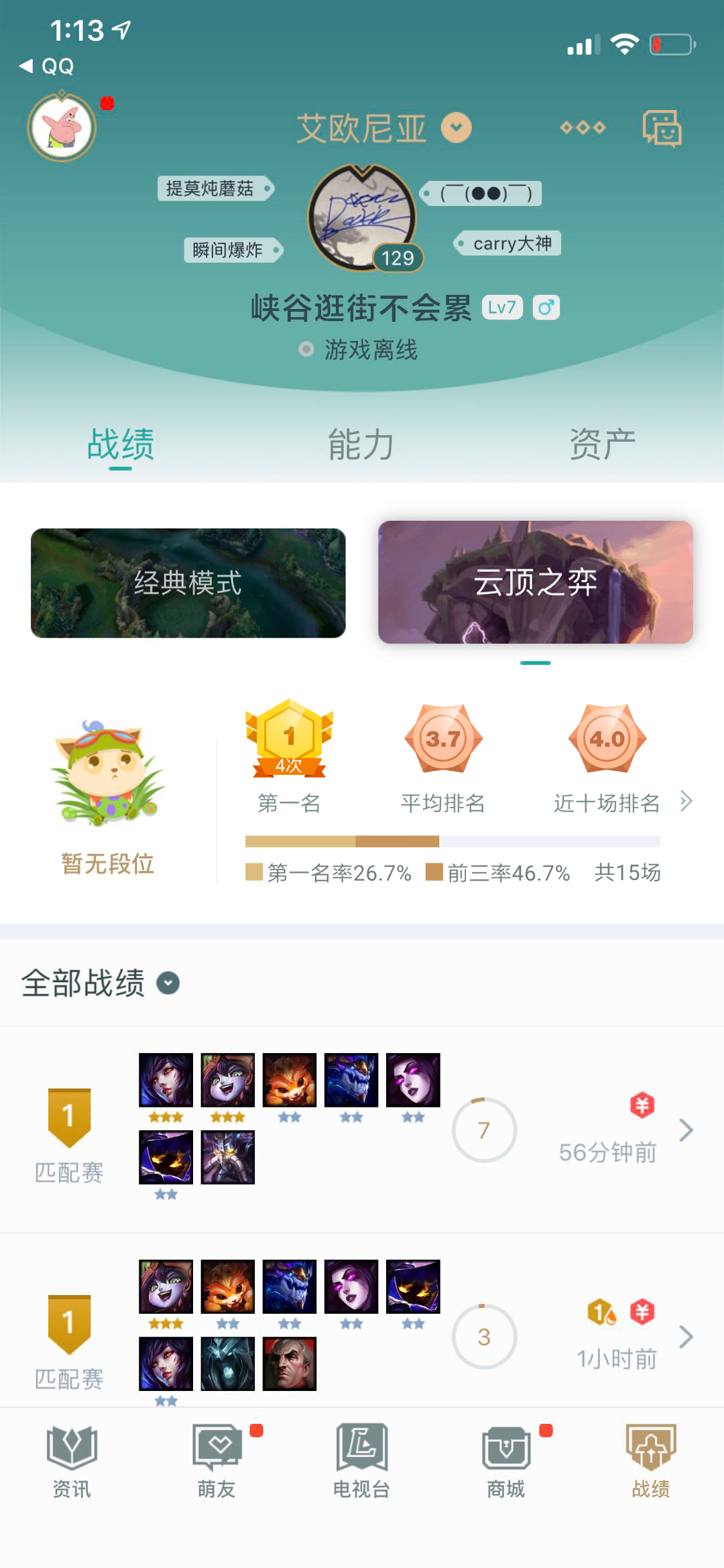The width and height of the screenshot is (724, 1568).
Task: Open the match played 56分钟前
Action: point(685,1130)
